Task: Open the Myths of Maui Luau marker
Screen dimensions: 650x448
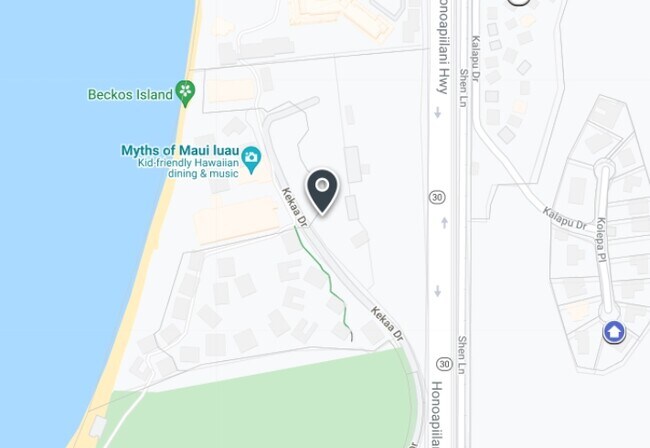Action: 251,160
